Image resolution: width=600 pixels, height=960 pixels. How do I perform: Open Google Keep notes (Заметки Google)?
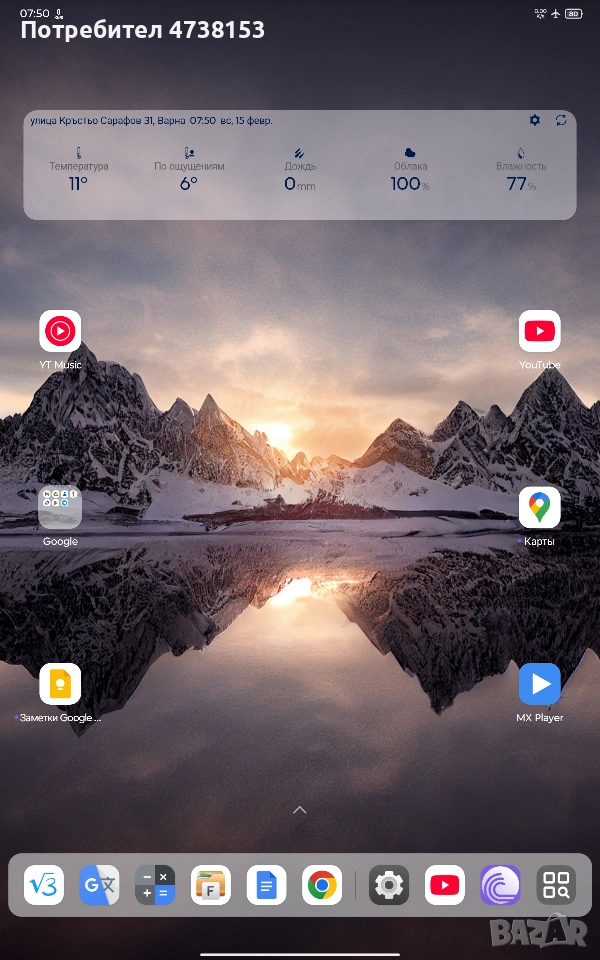tap(60, 684)
